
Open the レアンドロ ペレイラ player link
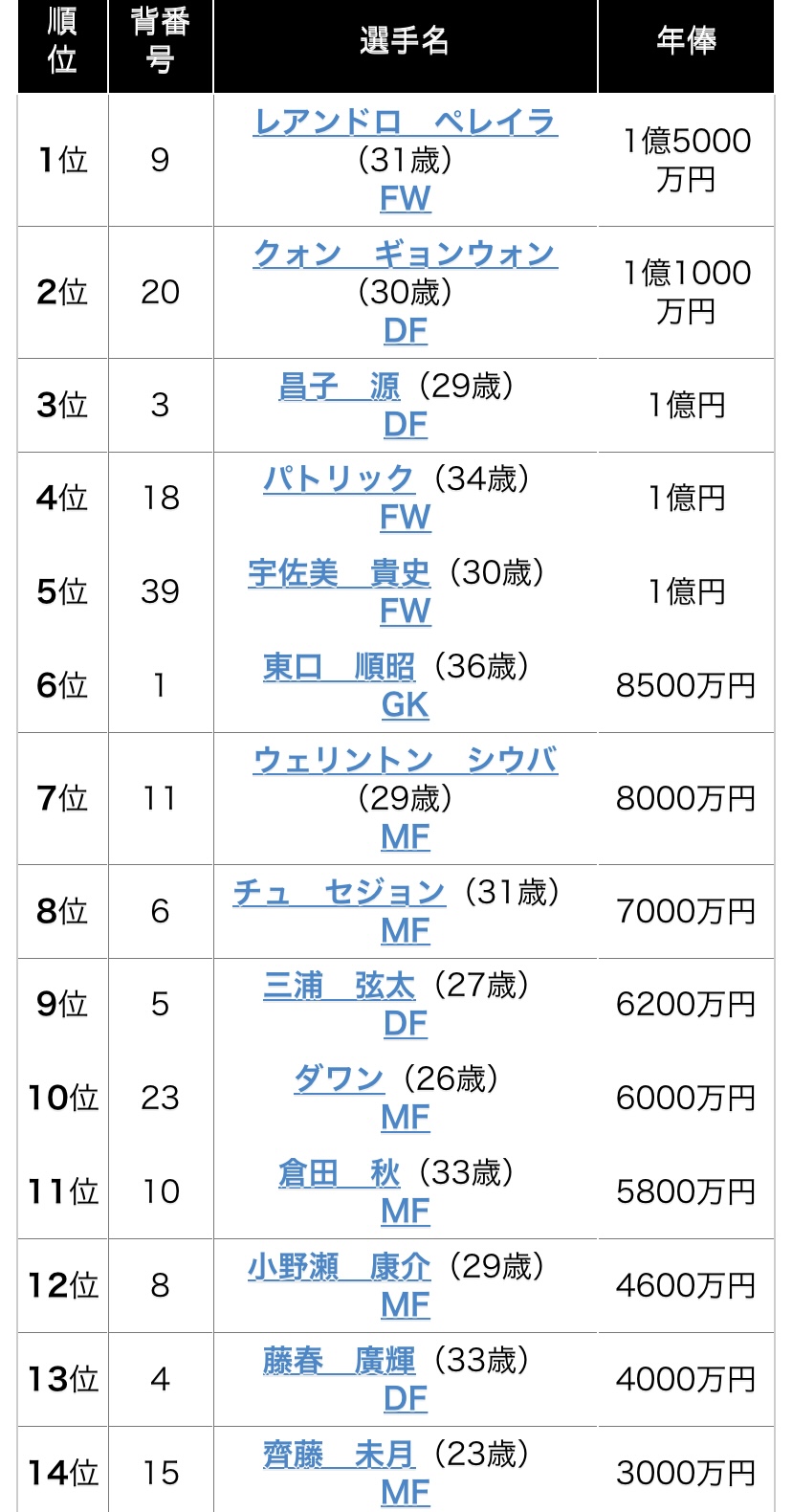pyautogui.click(x=405, y=122)
